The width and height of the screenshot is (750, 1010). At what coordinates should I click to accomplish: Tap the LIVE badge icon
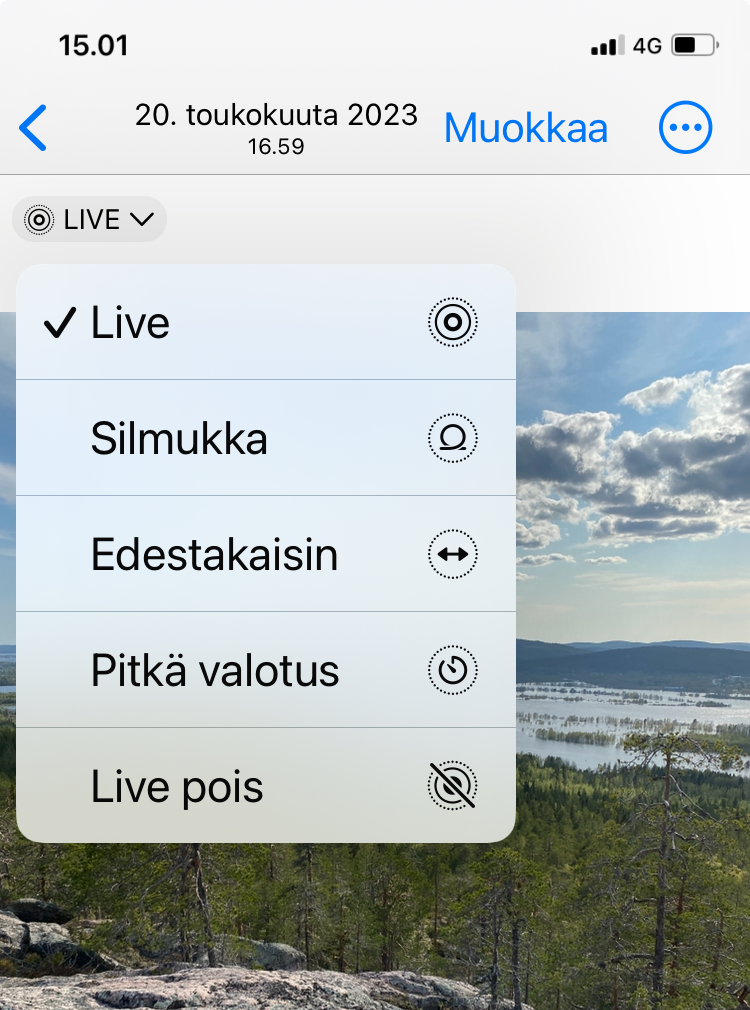pyautogui.click(x=38, y=219)
